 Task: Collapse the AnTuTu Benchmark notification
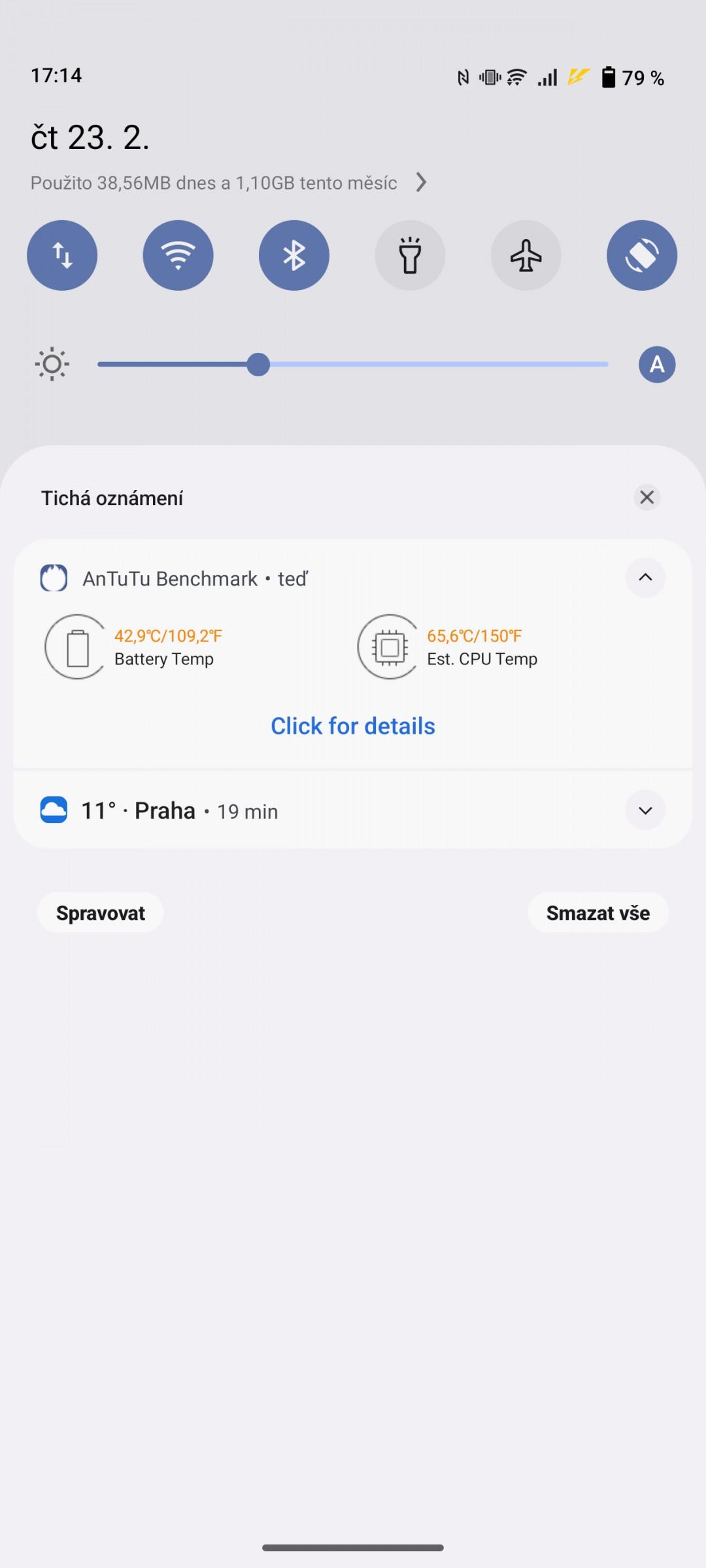(x=645, y=578)
